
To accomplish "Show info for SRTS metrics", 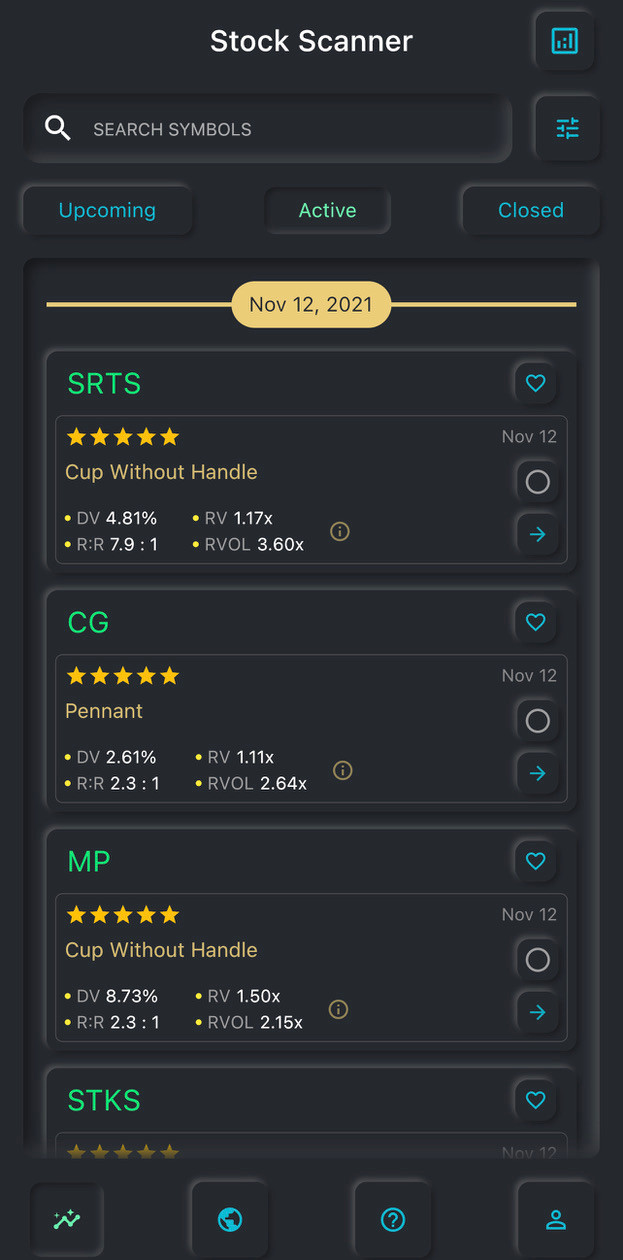I will coord(339,532).
